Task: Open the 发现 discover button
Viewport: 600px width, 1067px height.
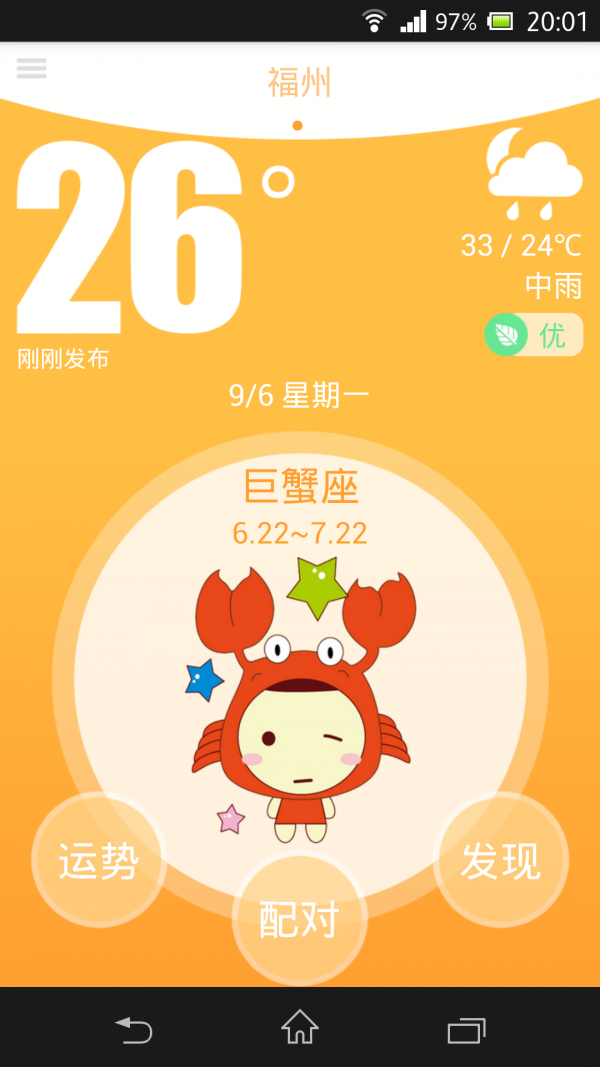Action: click(501, 860)
